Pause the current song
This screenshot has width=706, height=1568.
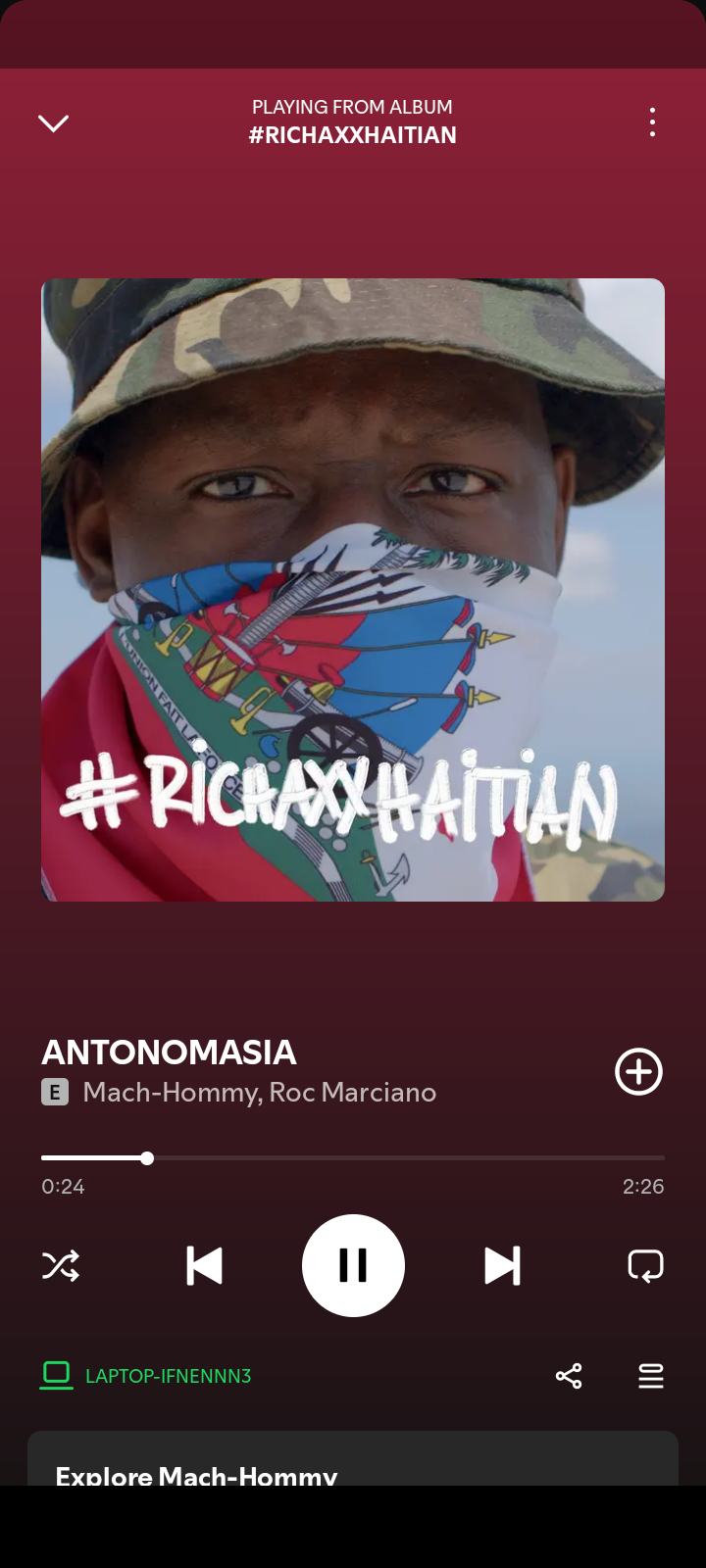pos(353,1265)
